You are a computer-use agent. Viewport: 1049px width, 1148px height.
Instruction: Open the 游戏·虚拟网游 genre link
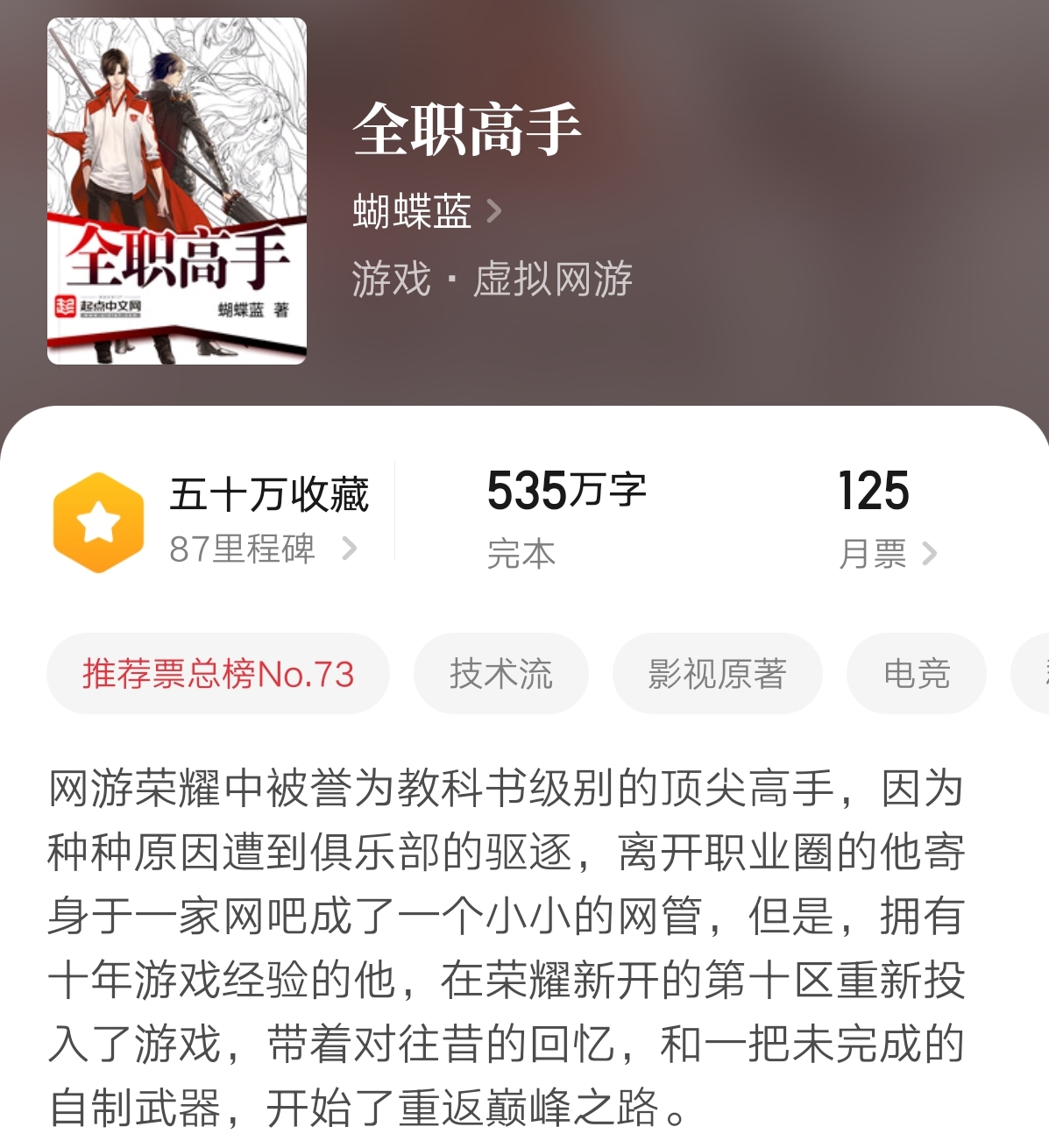(x=493, y=277)
